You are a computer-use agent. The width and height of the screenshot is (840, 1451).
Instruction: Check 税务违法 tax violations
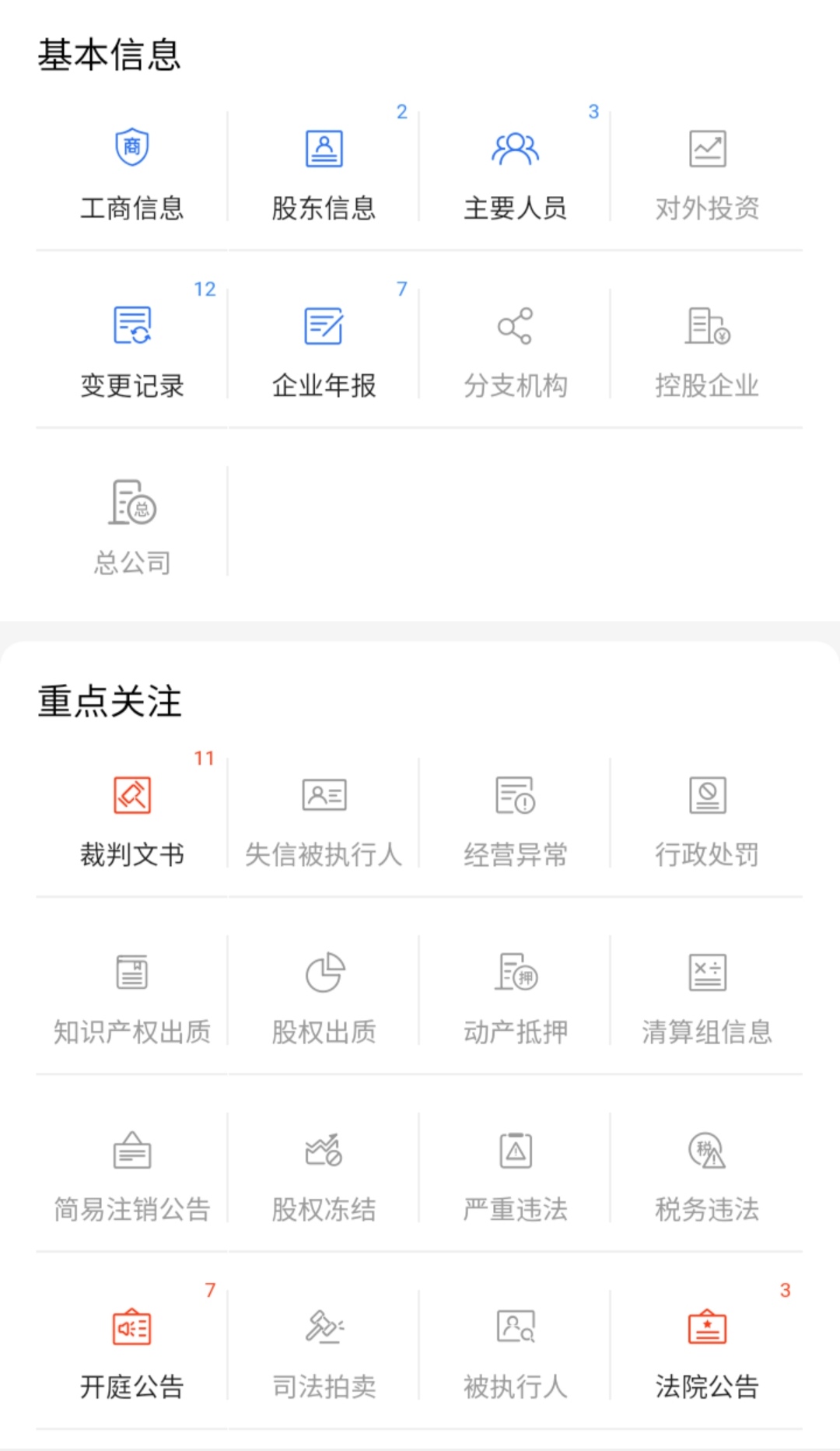coord(706,1175)
